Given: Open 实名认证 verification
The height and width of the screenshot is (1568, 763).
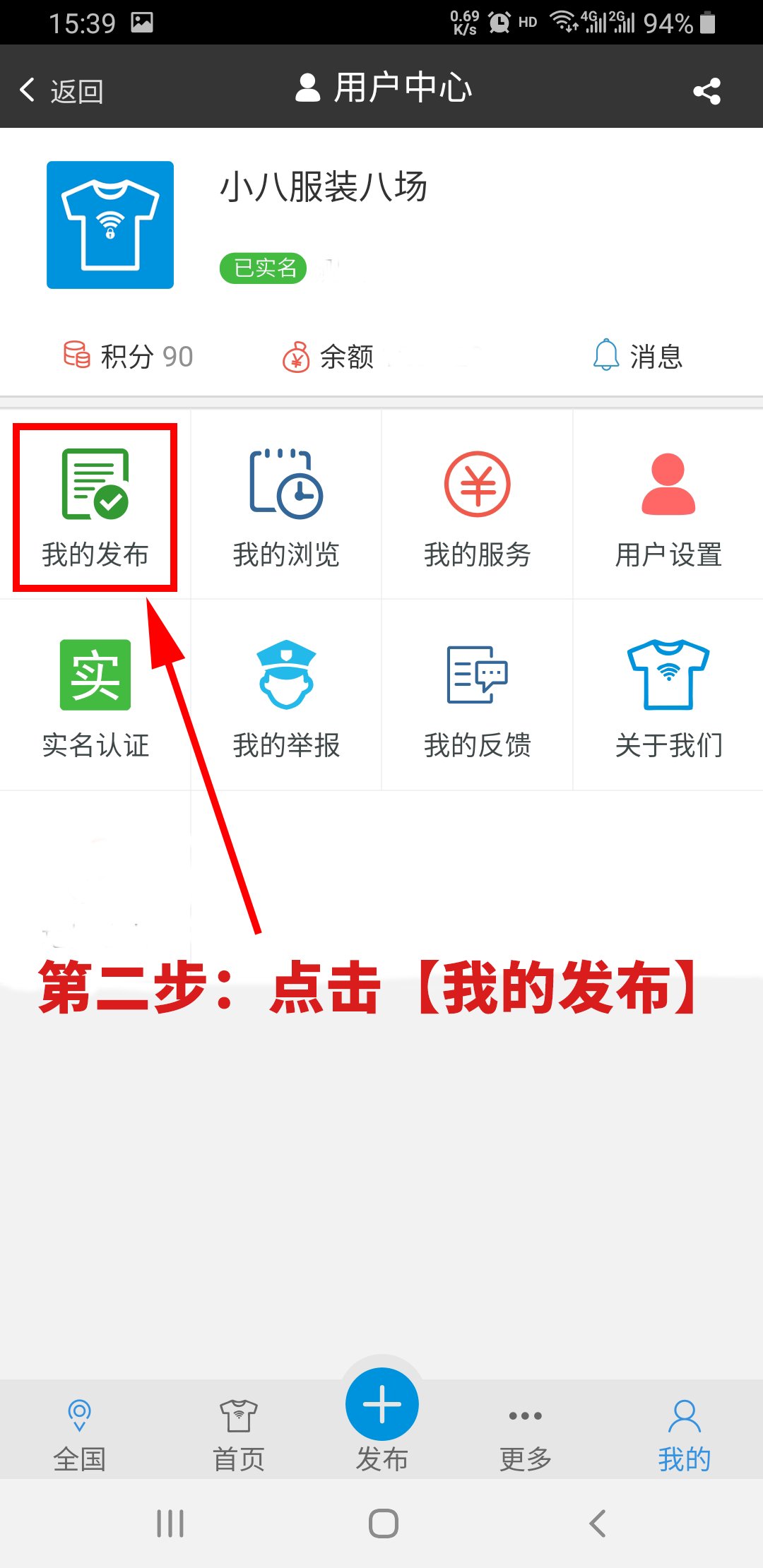Looking at the screenshot, I should pos(95,696).
